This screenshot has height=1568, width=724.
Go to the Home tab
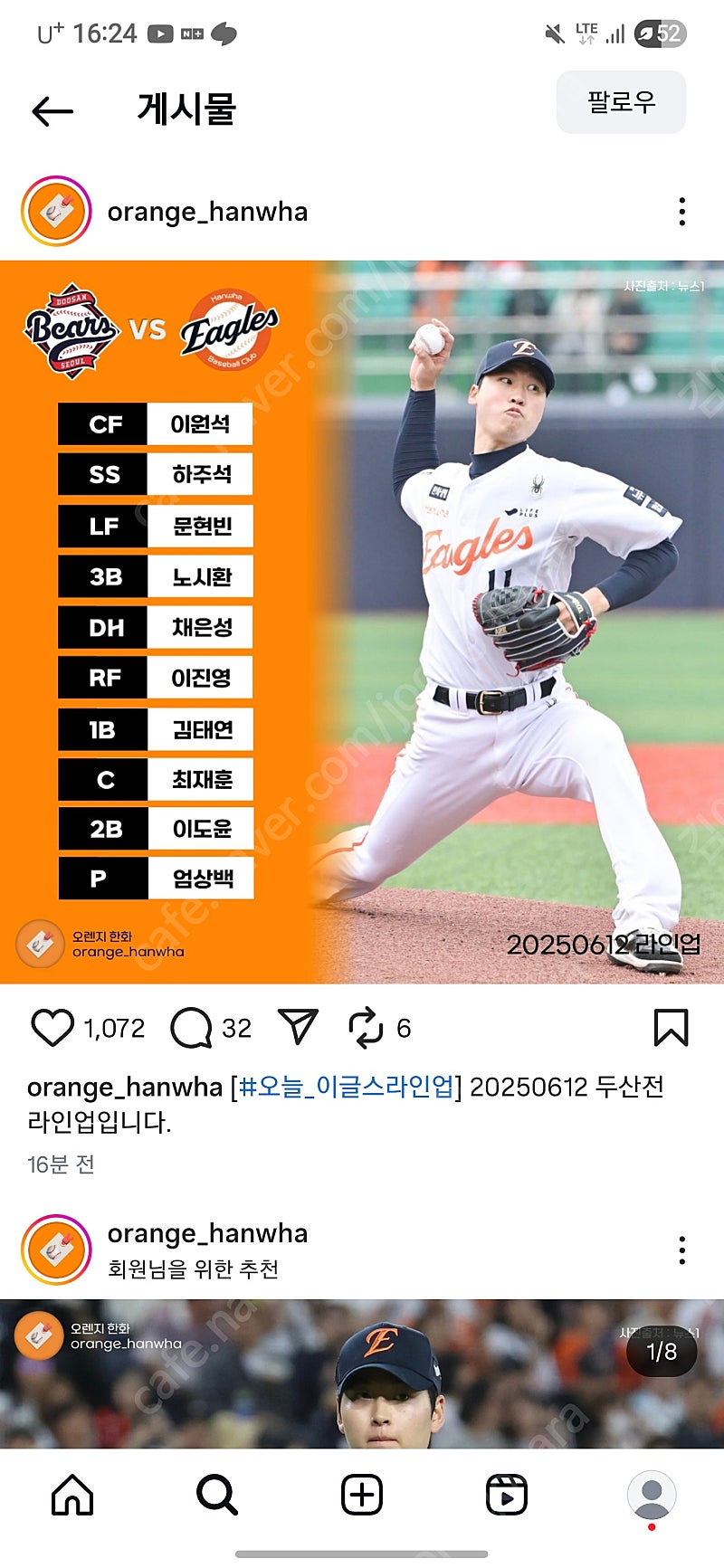(x=72, y=1495)
